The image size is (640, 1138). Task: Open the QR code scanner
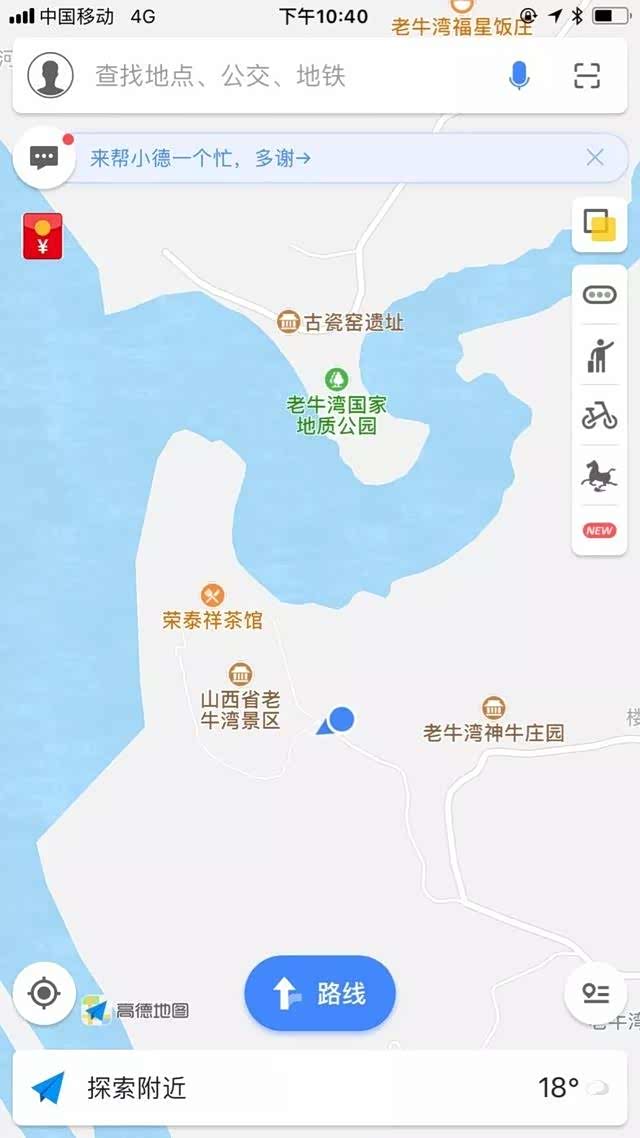pyautogui.click(x=586, y=76)
